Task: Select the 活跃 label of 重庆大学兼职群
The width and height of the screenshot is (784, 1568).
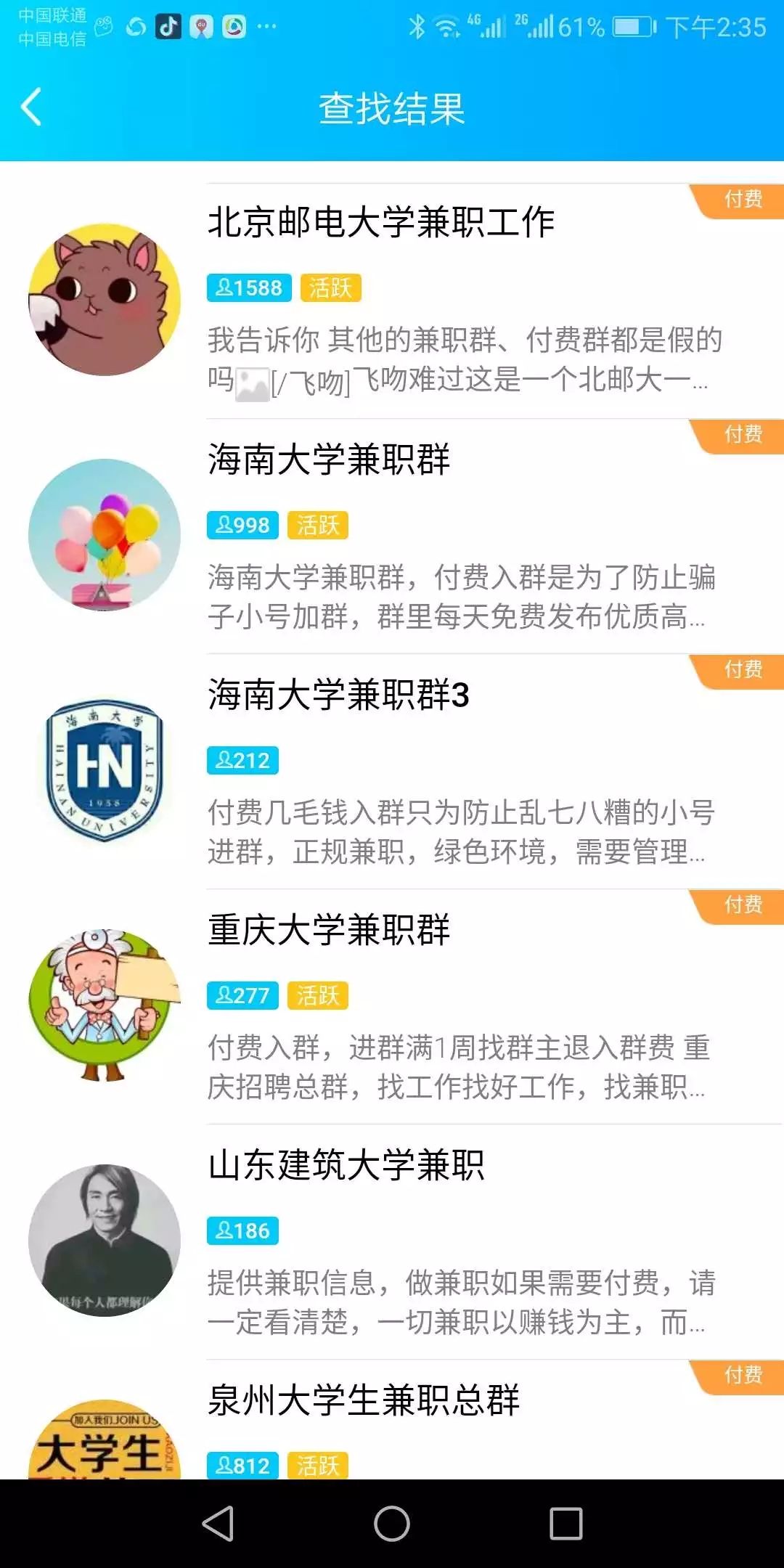Action: [x=319, y=997]
